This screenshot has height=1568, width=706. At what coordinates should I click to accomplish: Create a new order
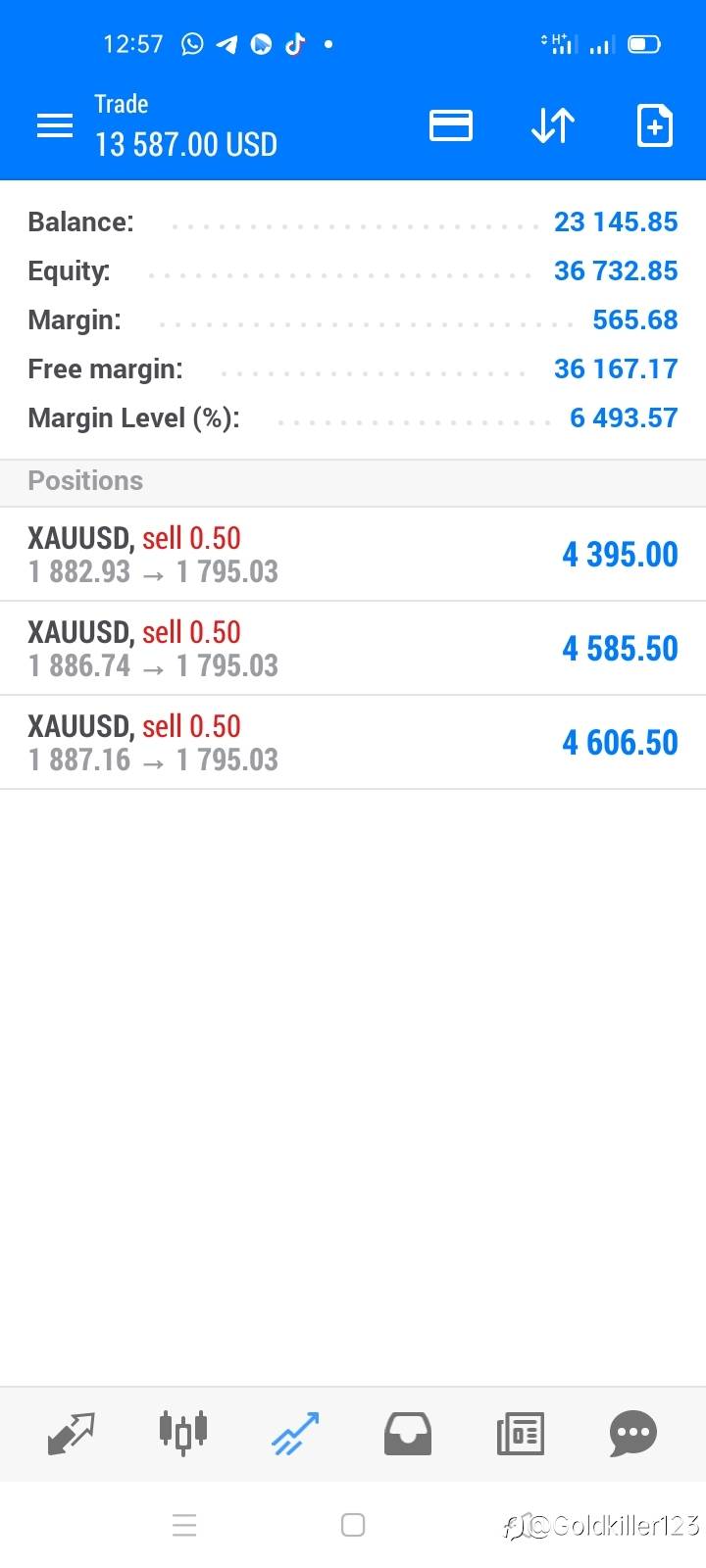[655, 125]
